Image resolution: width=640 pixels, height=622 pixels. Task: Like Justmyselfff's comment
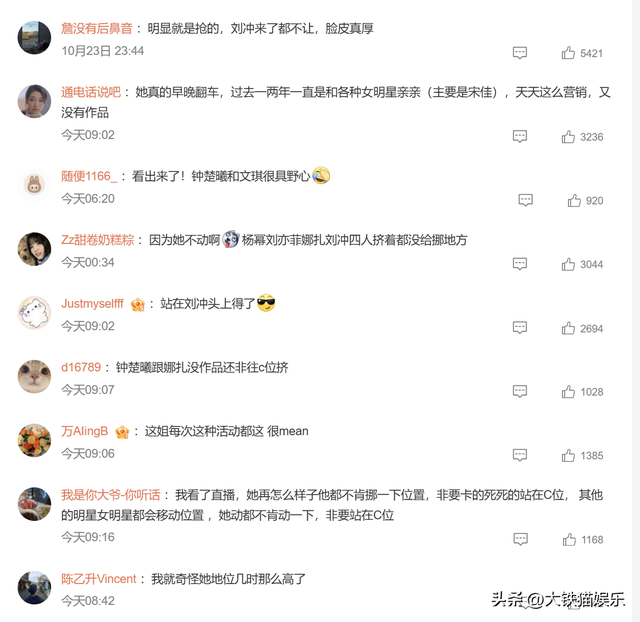[569, 328]
